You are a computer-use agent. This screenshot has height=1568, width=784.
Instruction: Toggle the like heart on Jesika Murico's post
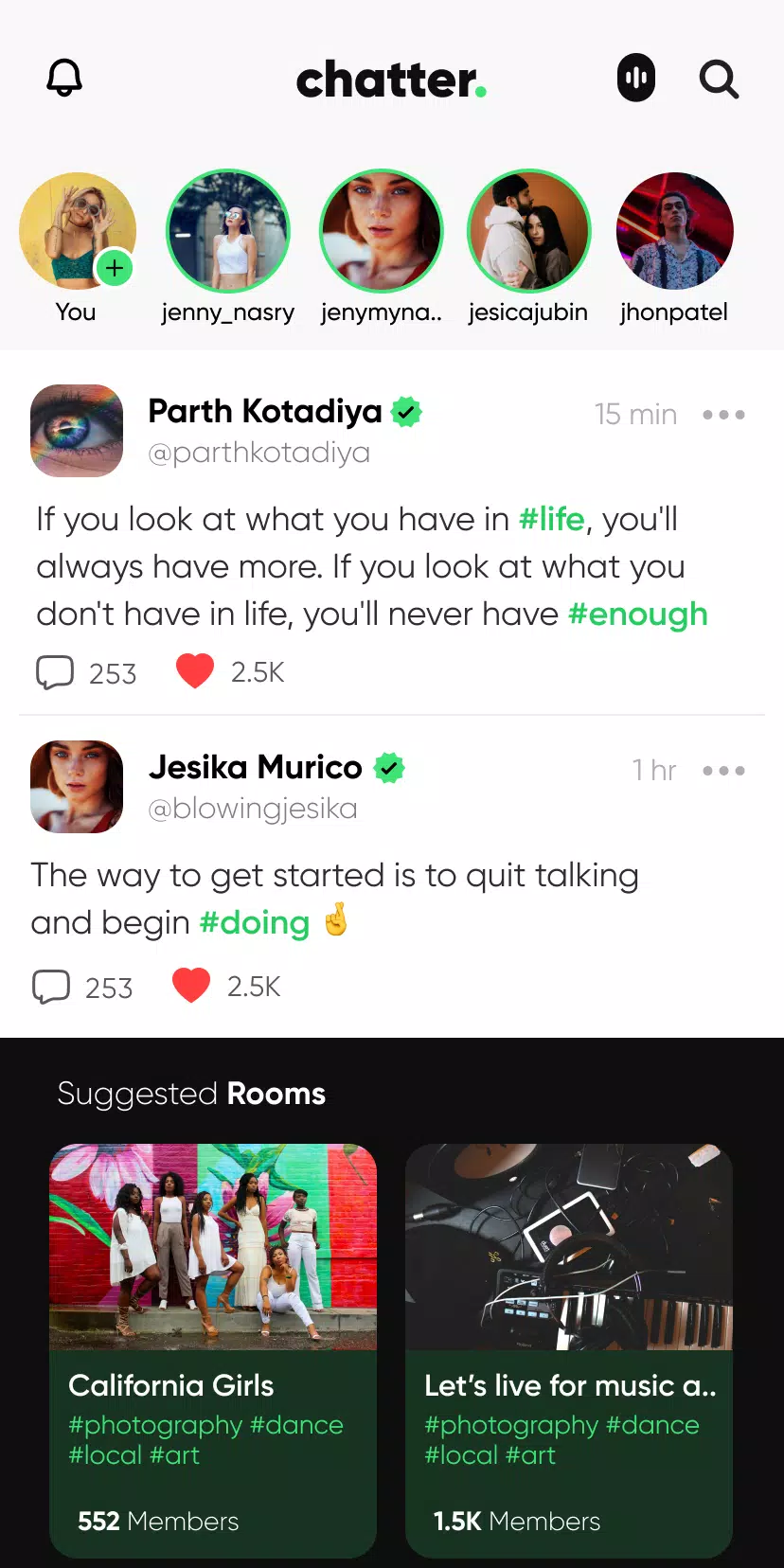(191, 985)
